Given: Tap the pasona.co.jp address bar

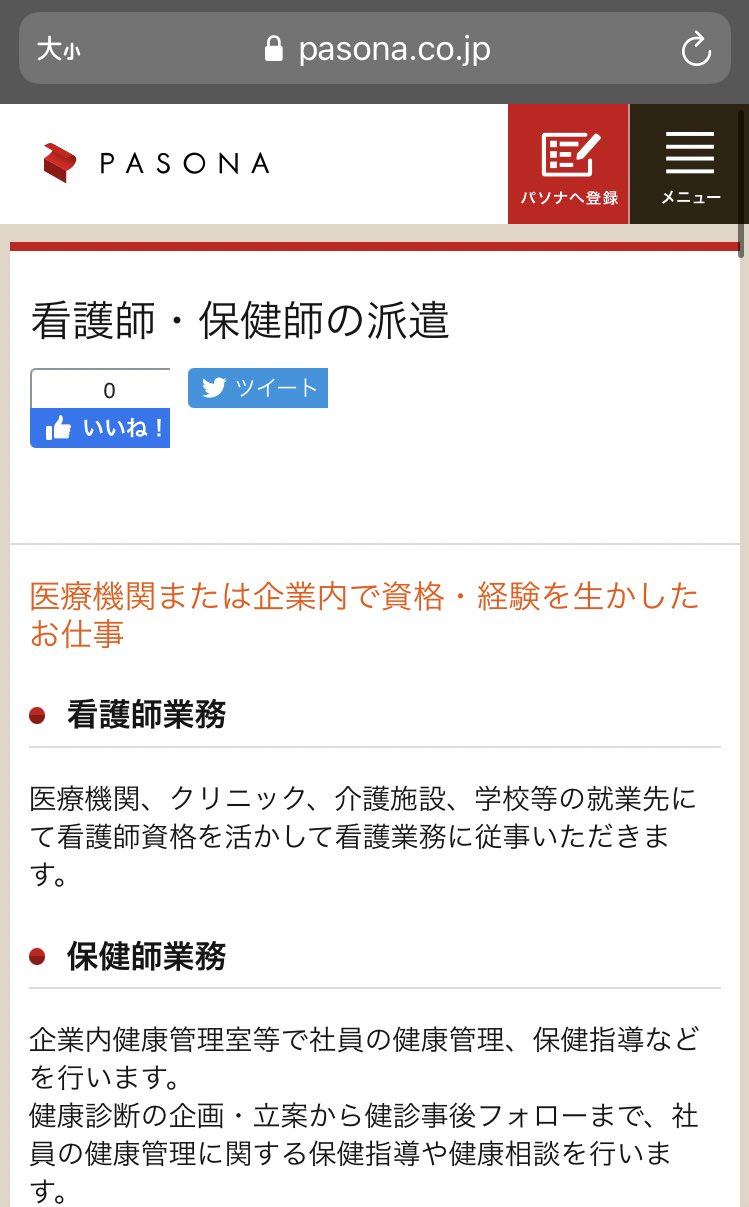Looking at the screenshot, I should 375,49.
